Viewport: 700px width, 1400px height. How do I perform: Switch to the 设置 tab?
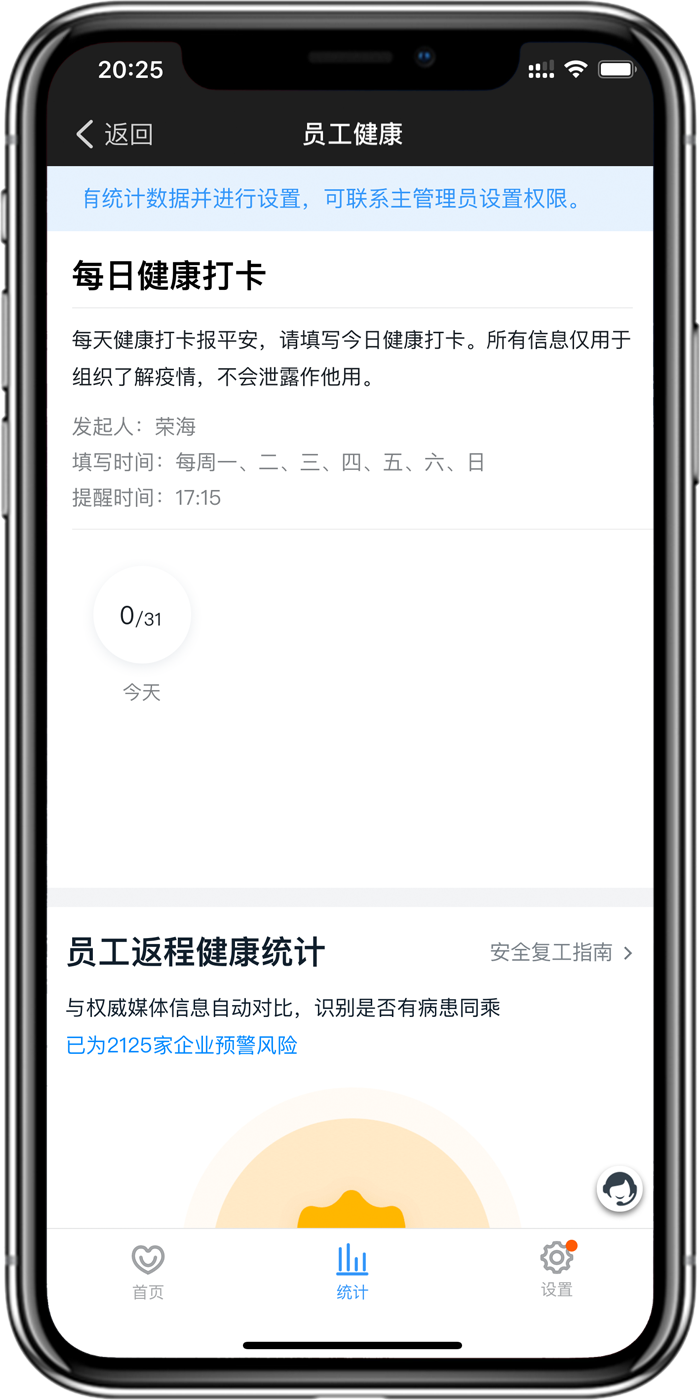[x=557, y=1270]
